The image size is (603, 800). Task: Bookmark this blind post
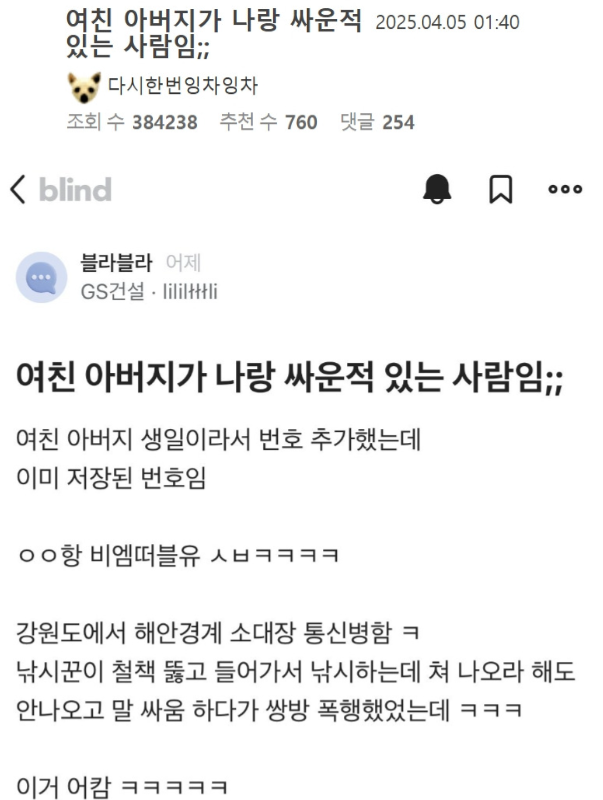(x=500, y=189)
